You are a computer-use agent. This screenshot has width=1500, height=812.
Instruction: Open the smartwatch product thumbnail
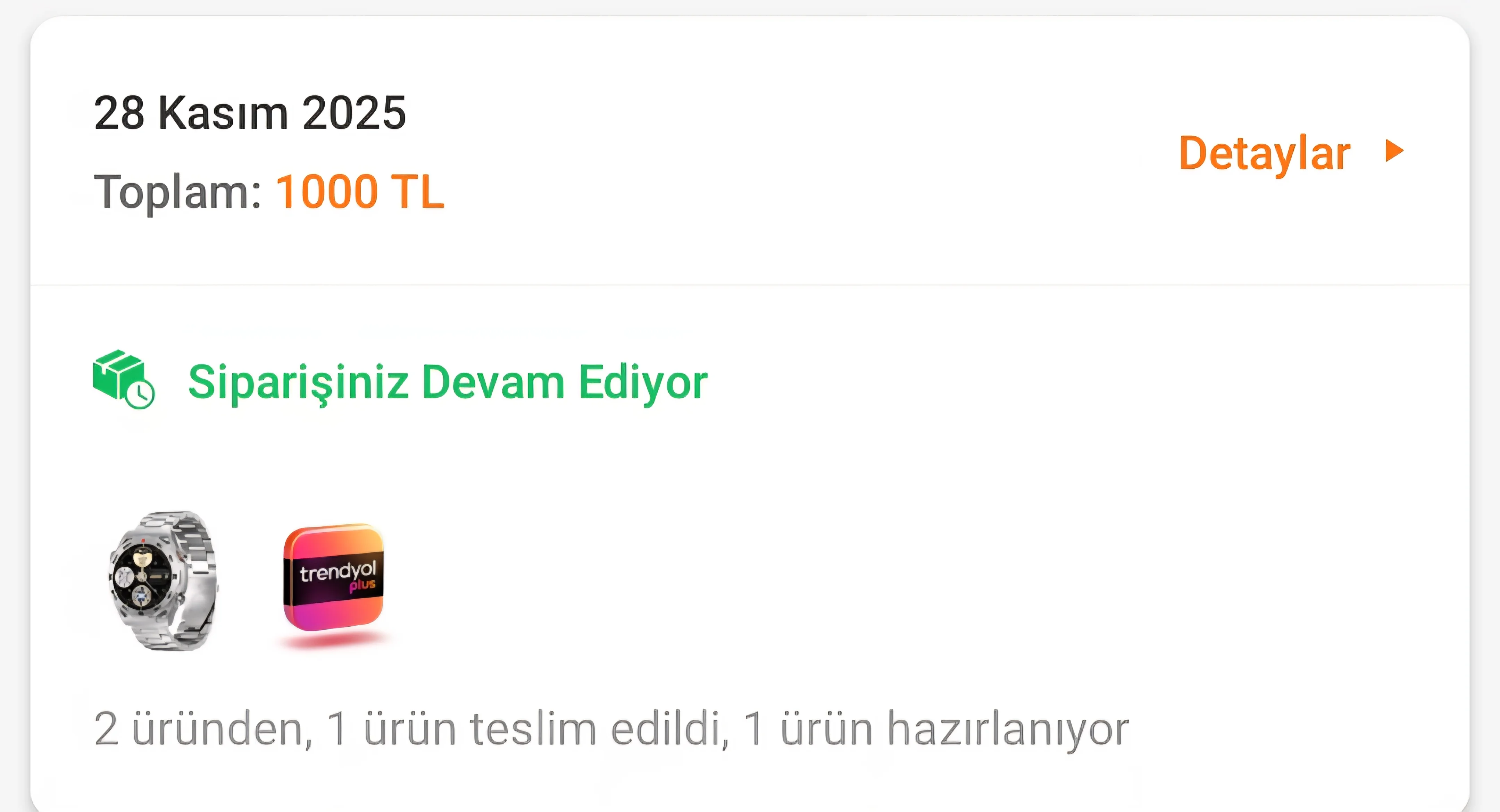pyautogui.click(x=164, y=580)
